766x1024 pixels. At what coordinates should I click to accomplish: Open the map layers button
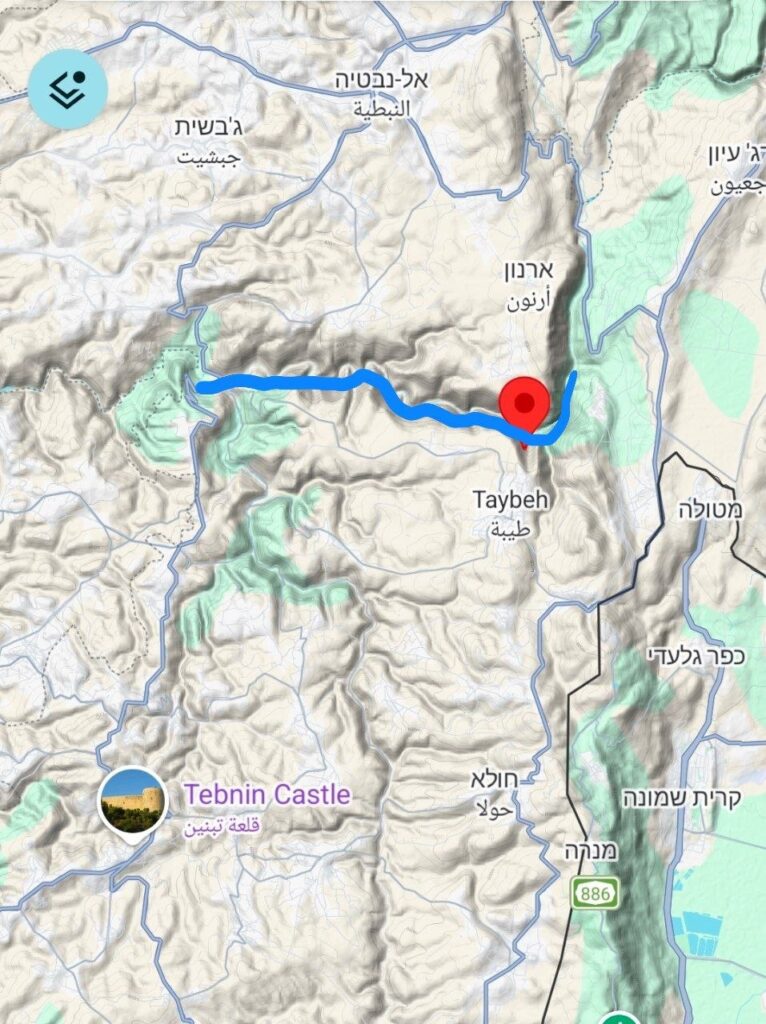(x=68, y=89)
